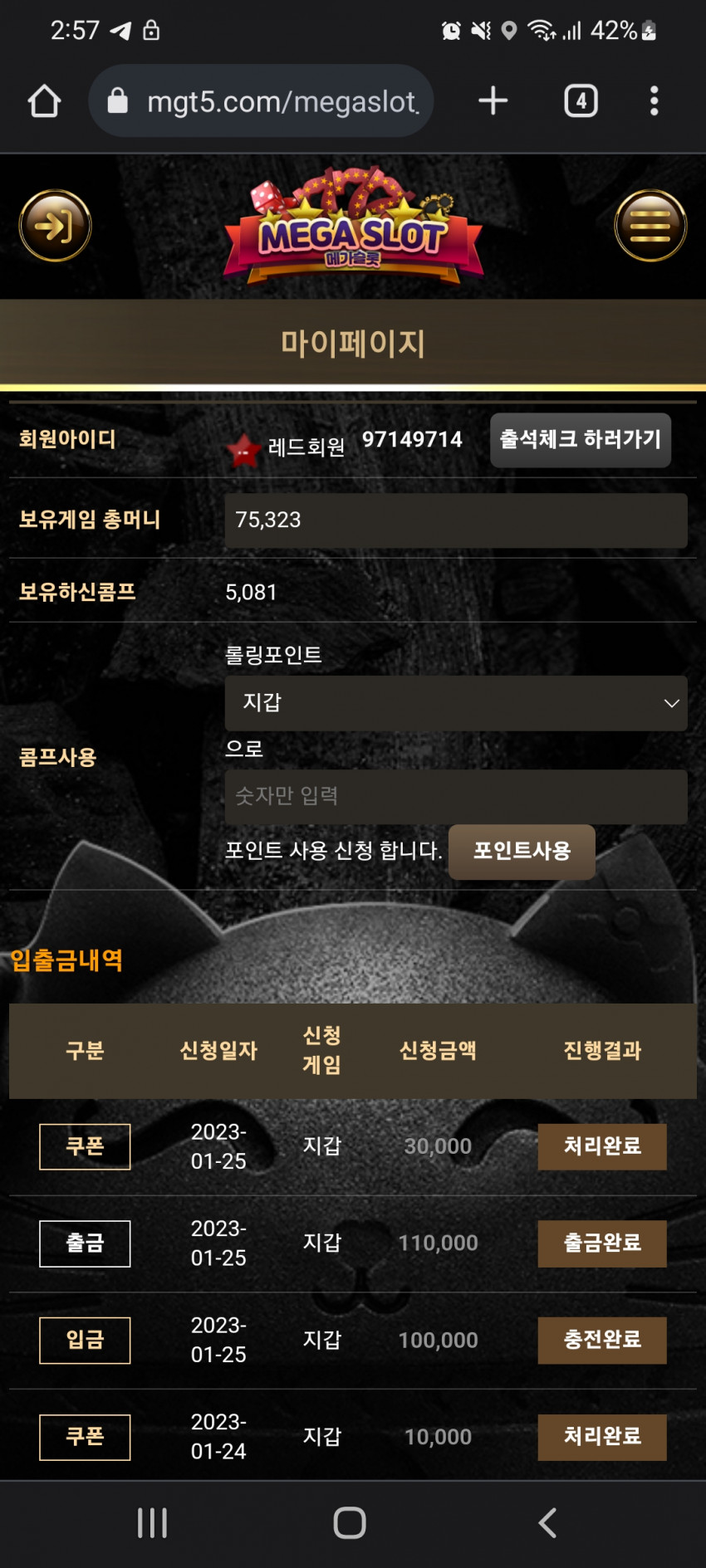Go back with system back button

547,1523
